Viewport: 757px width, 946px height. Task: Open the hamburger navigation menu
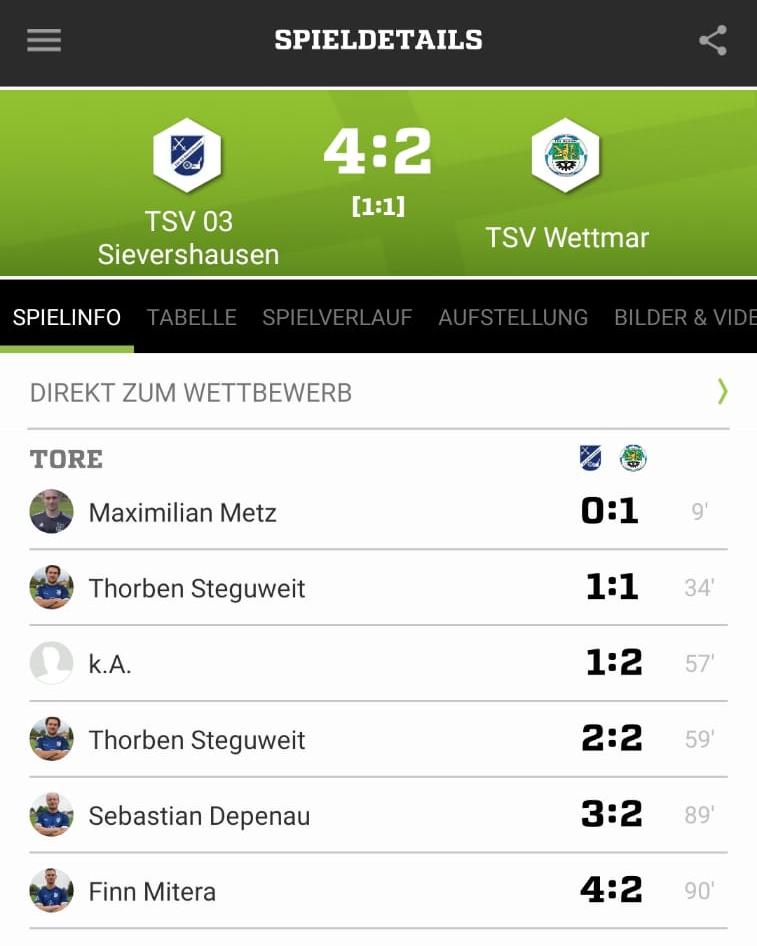click(44, 40)
